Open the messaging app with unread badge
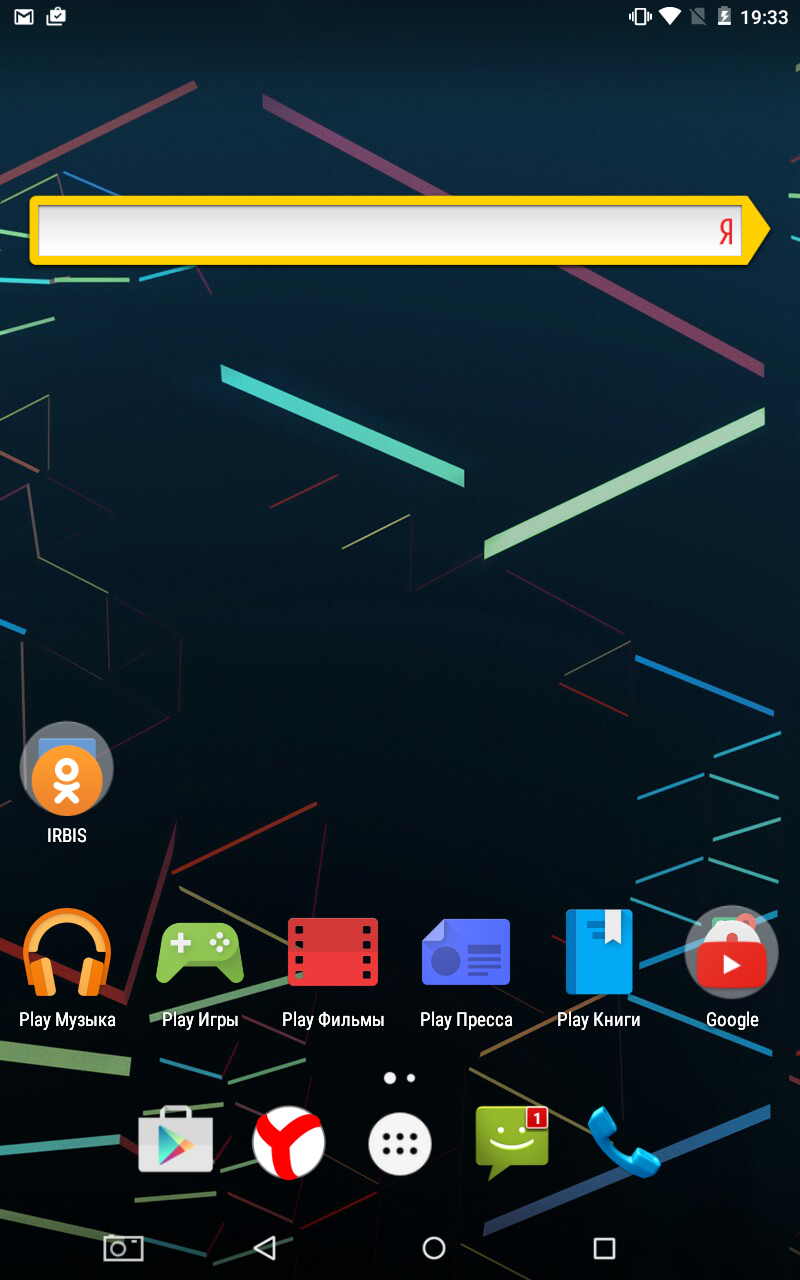The image size is (800, 1280). 511,1141
